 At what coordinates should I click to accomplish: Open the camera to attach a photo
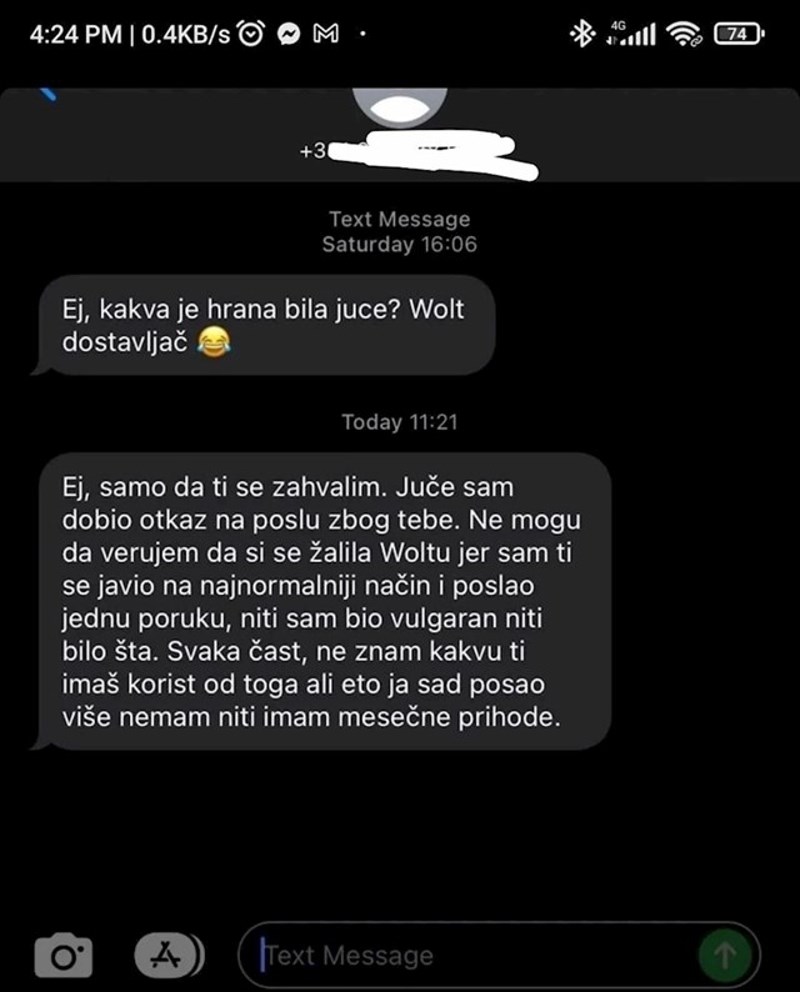pos(64,956)
